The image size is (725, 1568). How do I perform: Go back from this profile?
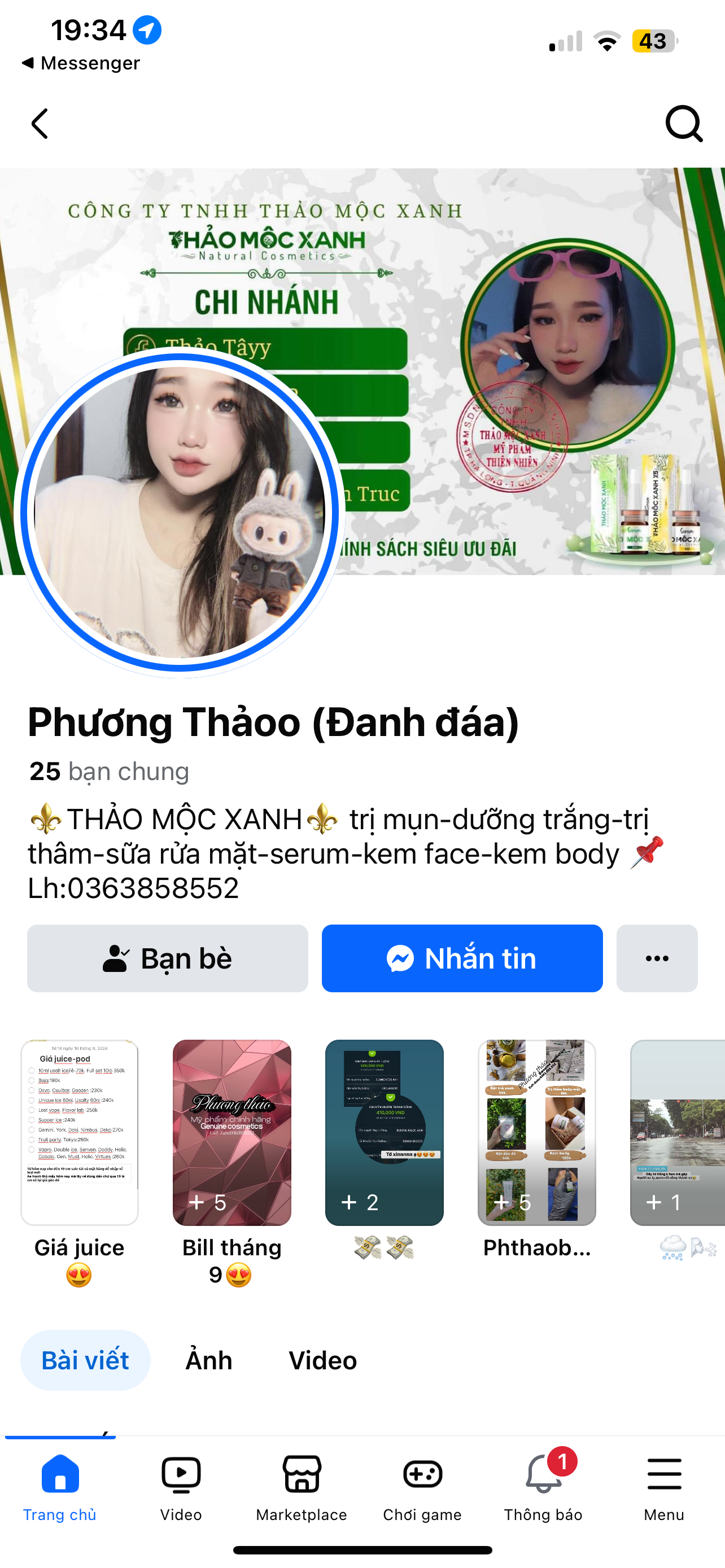[x=40, y=124]
